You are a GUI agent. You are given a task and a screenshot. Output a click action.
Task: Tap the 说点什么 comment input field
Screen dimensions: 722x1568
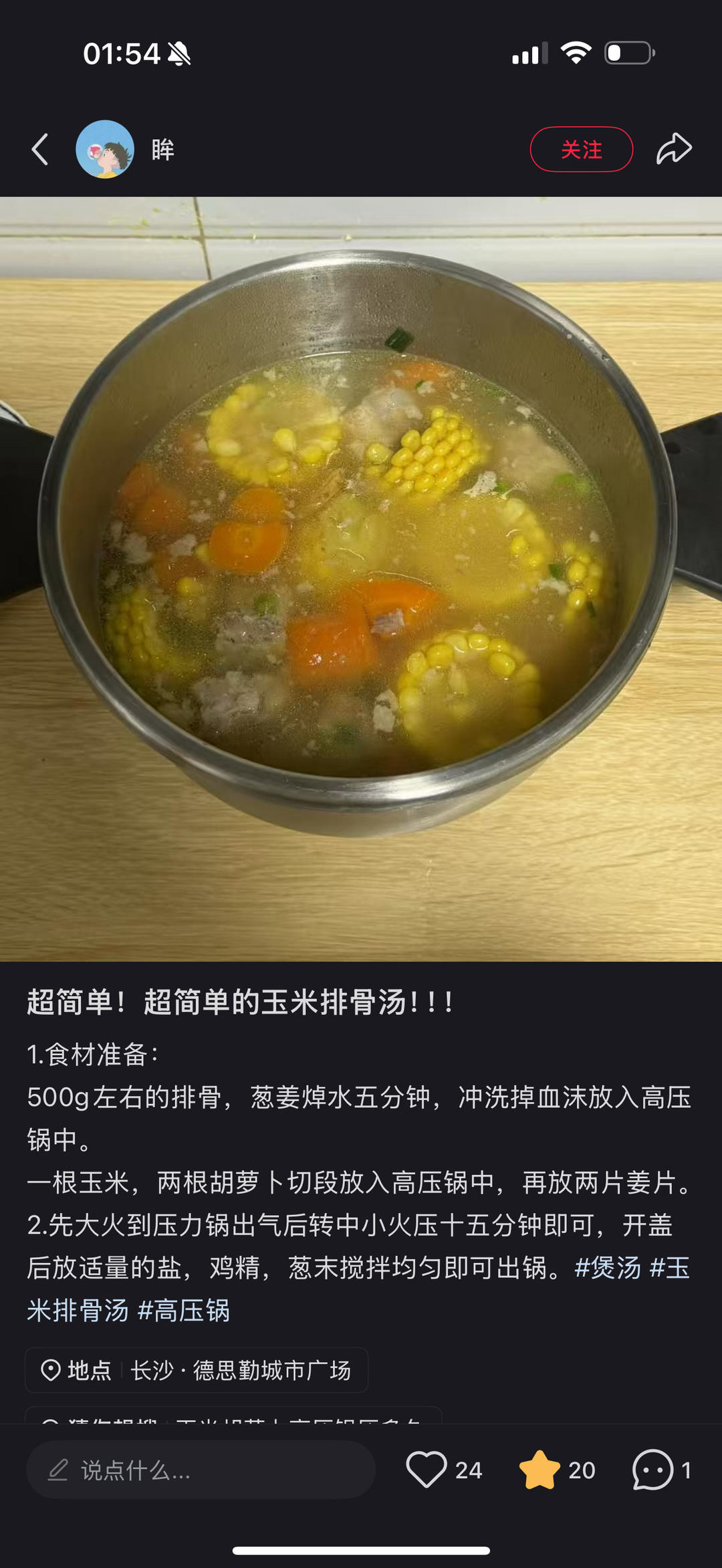(x=201, y=1470)
